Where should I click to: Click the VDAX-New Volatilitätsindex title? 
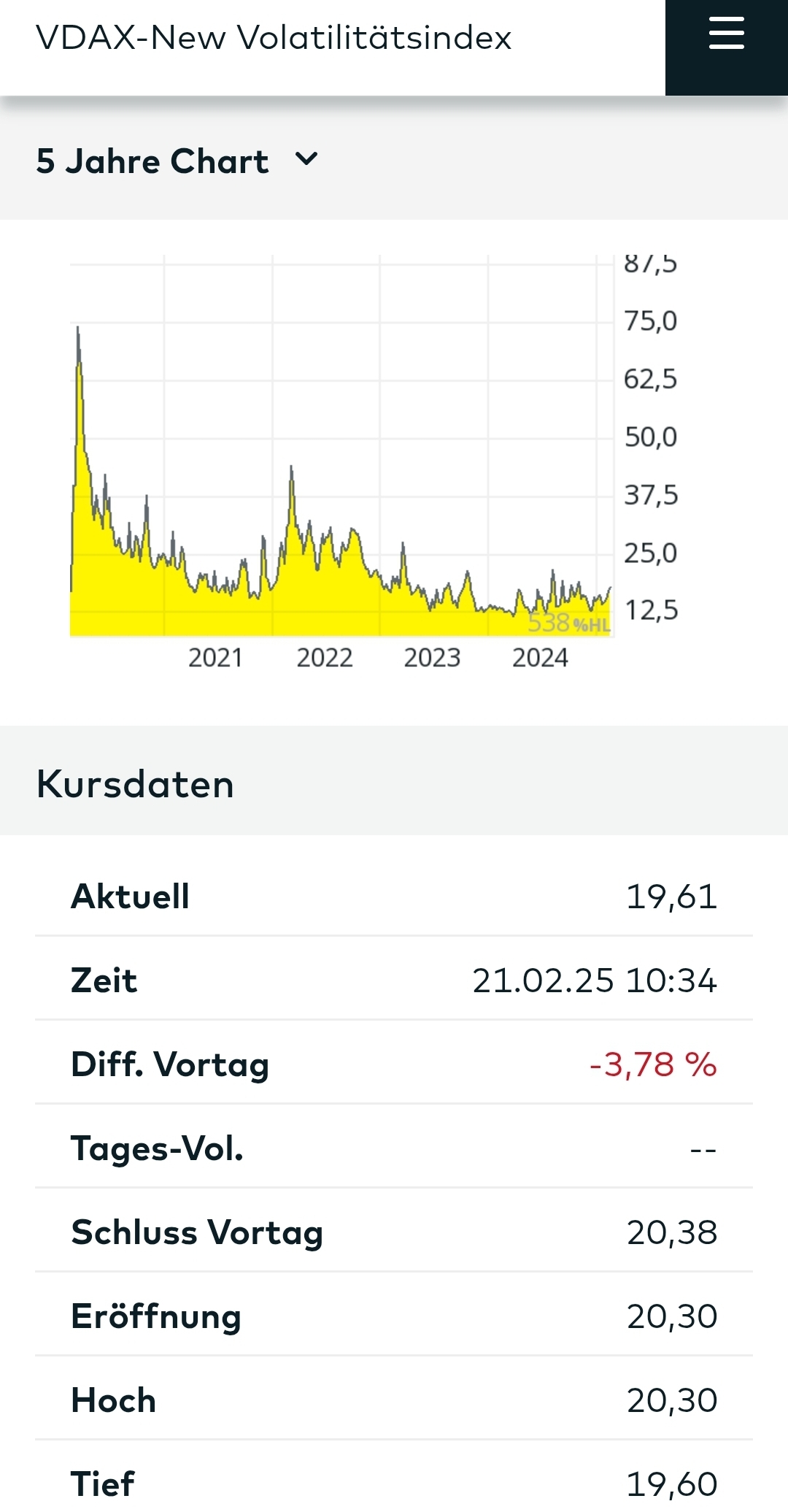[274, 37]
